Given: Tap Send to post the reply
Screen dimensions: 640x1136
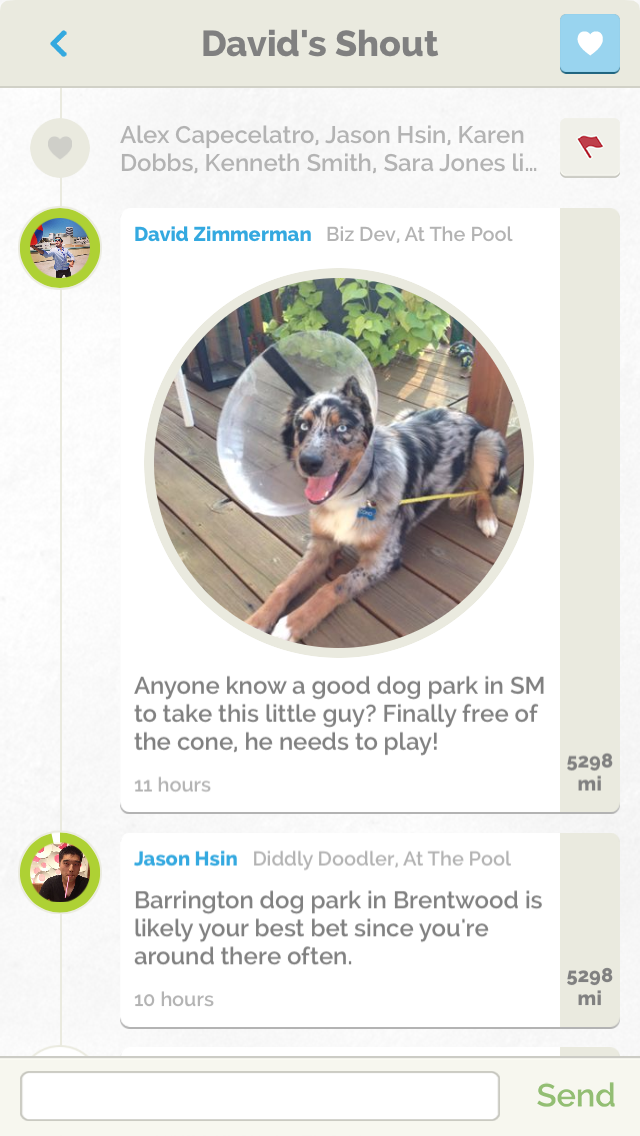Looking at the screenshot, I should (x=575, y=1095).
